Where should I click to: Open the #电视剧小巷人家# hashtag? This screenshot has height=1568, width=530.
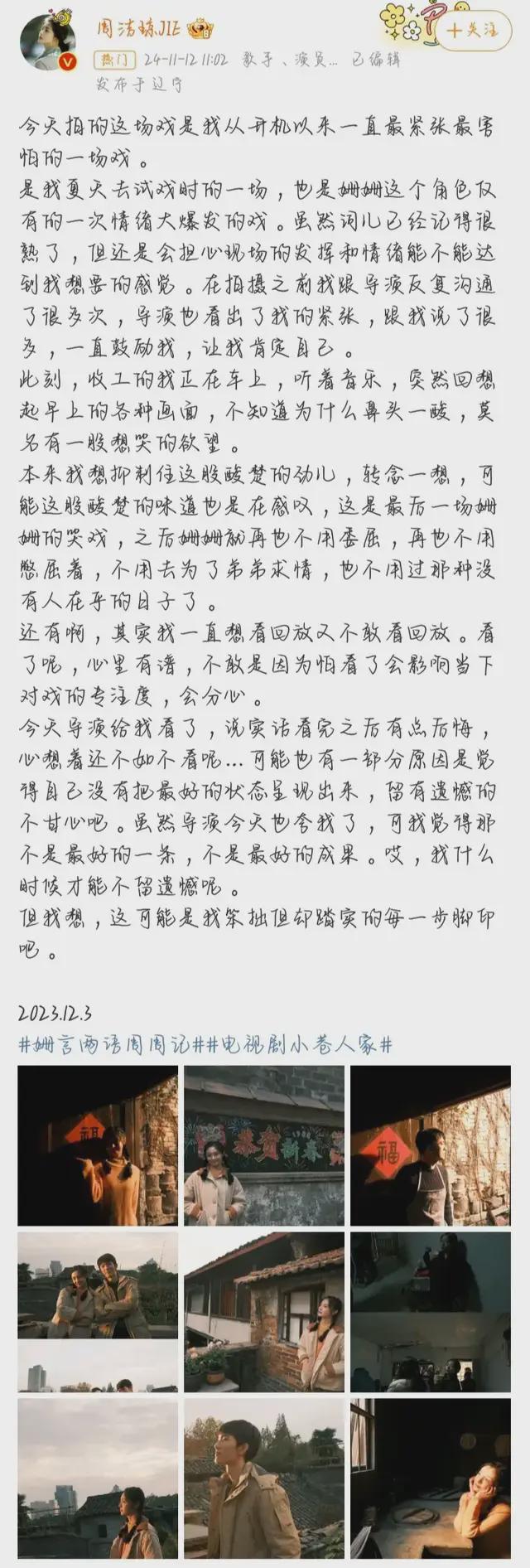click(293, 1044)
